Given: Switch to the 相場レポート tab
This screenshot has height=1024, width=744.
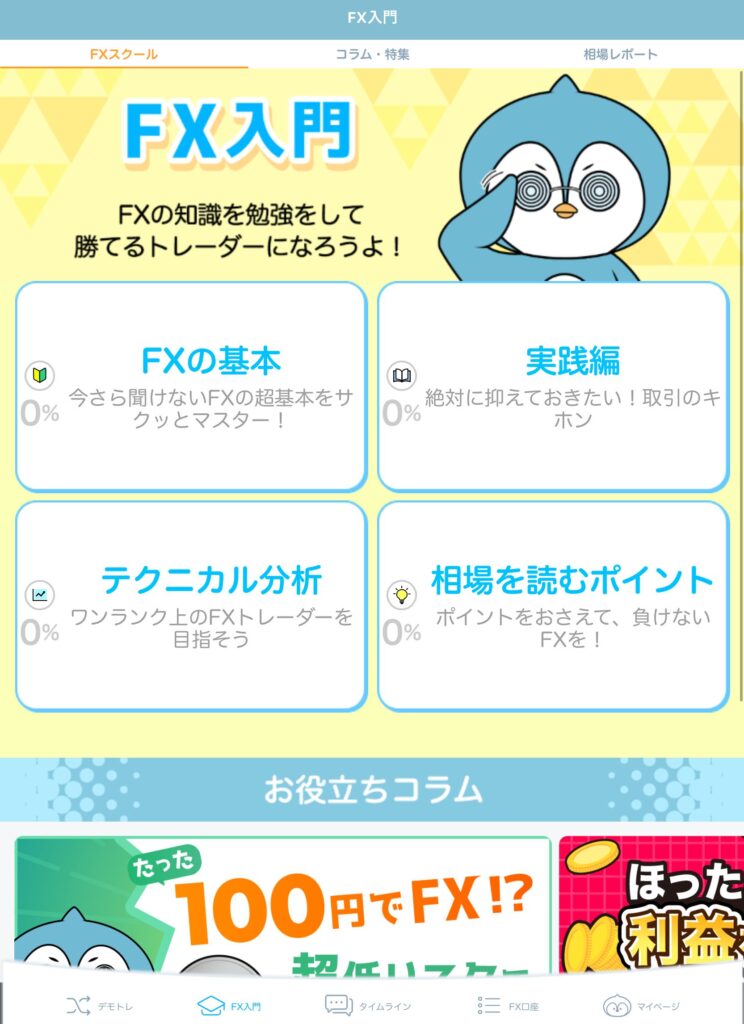Looking at the screenshot, I should pyautogui.click(x=620, y=54).
